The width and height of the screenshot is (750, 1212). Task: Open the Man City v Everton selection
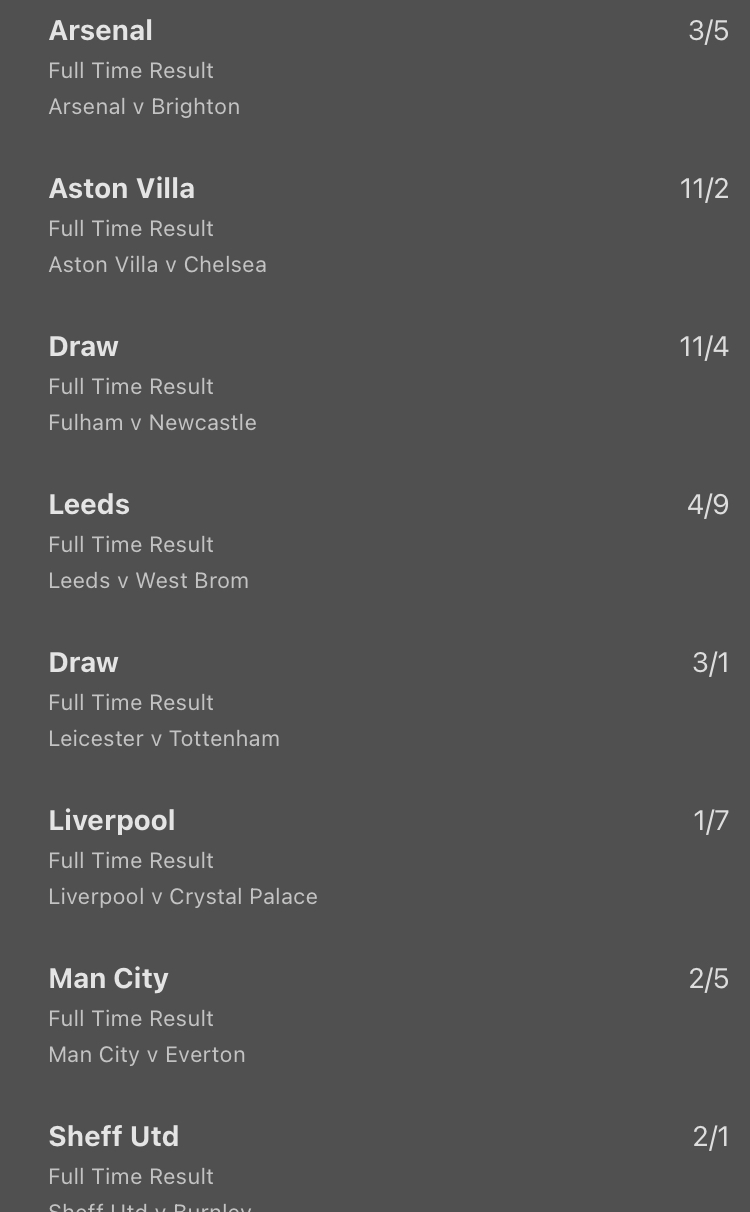coord(375,1016)
